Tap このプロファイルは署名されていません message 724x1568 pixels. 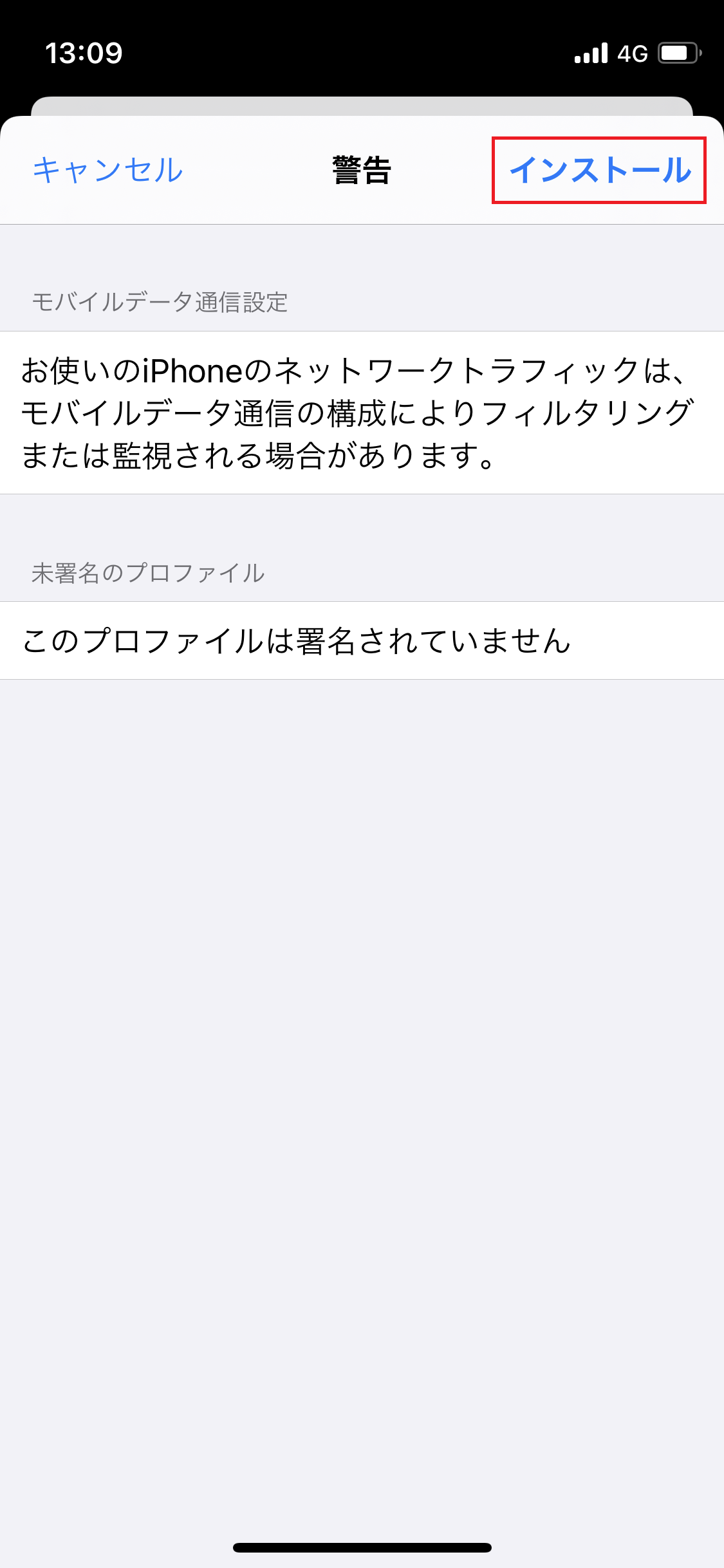(297, 640)
